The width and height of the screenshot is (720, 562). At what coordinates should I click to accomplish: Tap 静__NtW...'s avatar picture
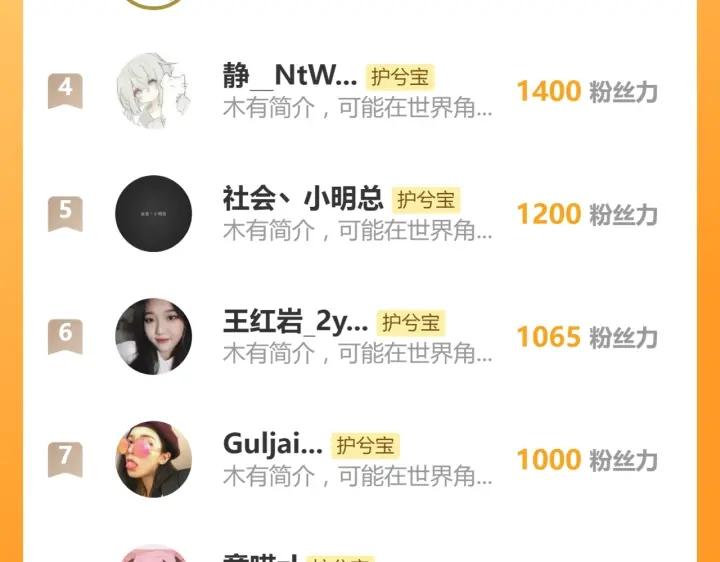pos(153,90)
